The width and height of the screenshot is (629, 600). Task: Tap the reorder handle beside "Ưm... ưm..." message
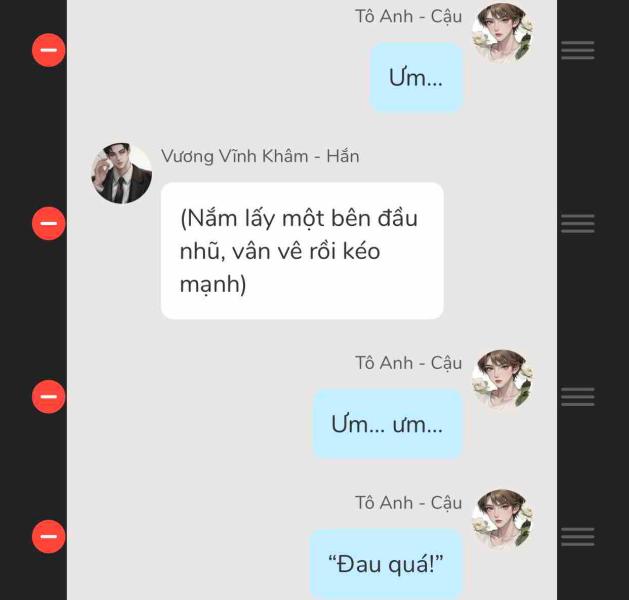577,397
